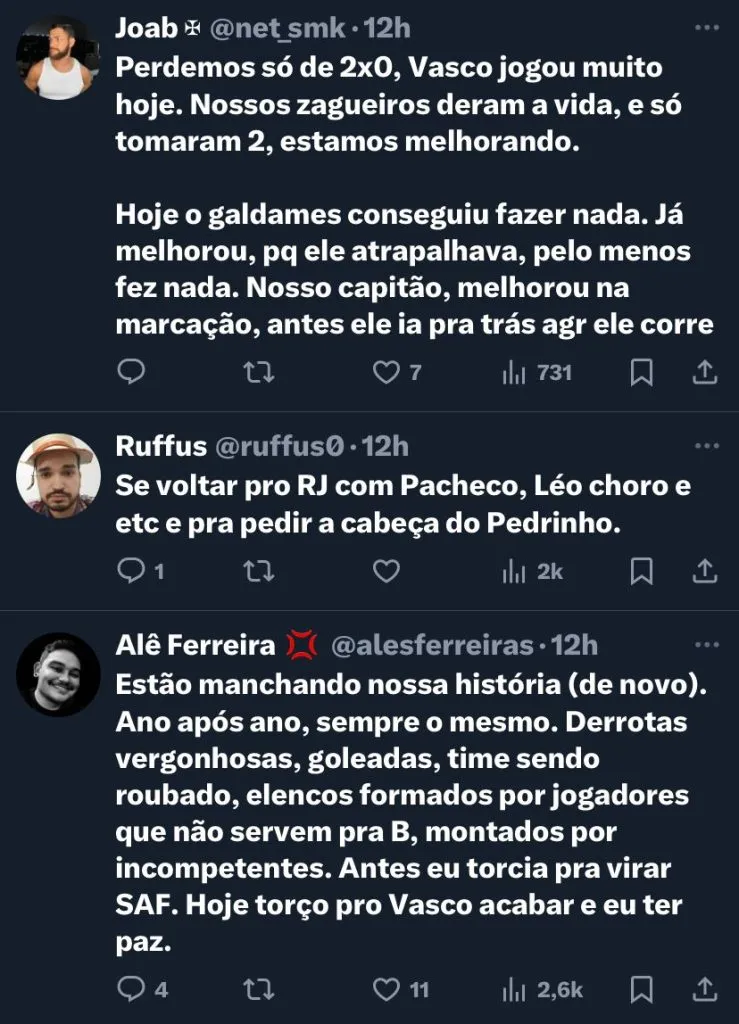Open overflow menu on Ruffus's tweet
This screenshot has width=739, height=1024.
coord(705,446)
